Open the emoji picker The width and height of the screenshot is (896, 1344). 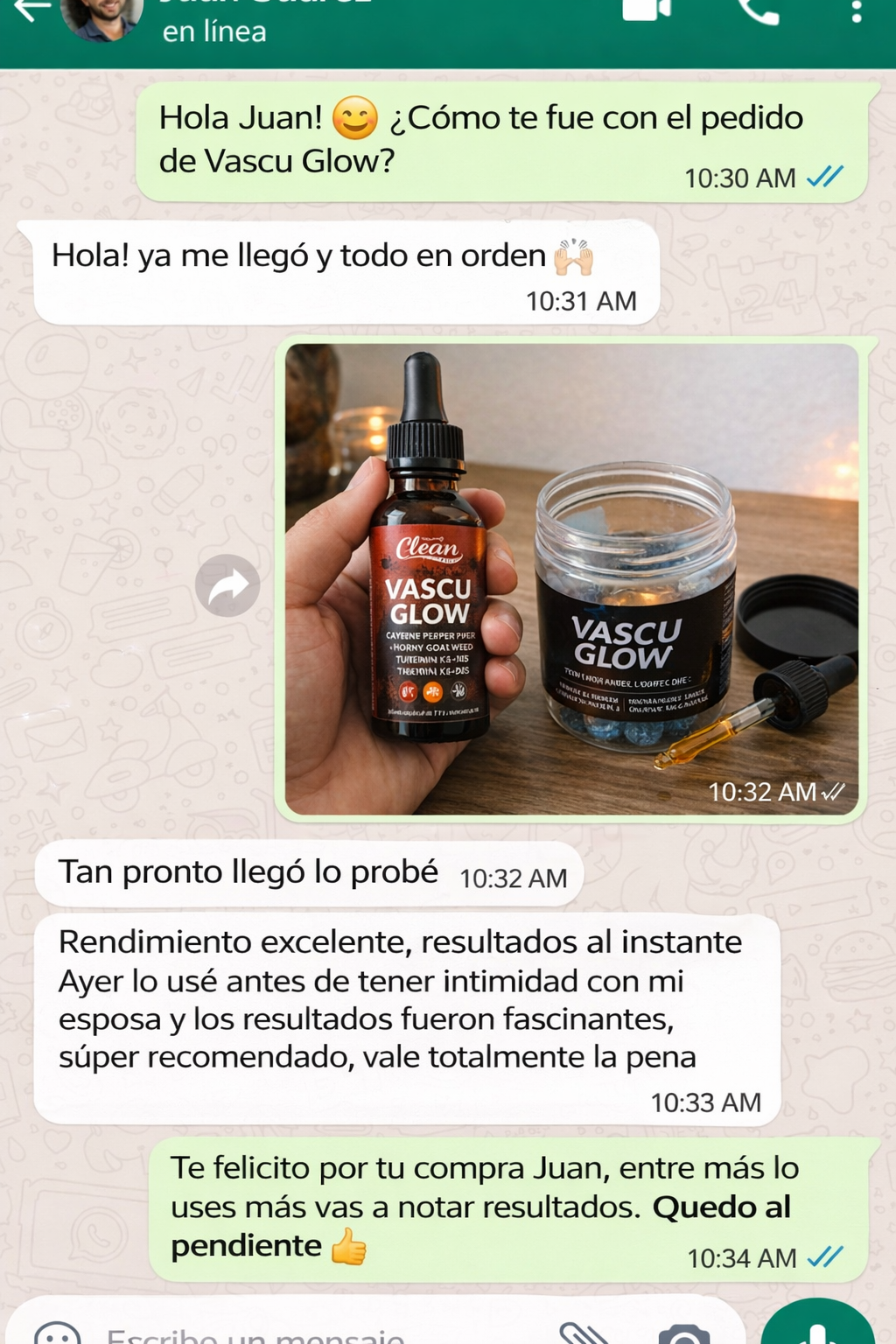[58, 1333]
